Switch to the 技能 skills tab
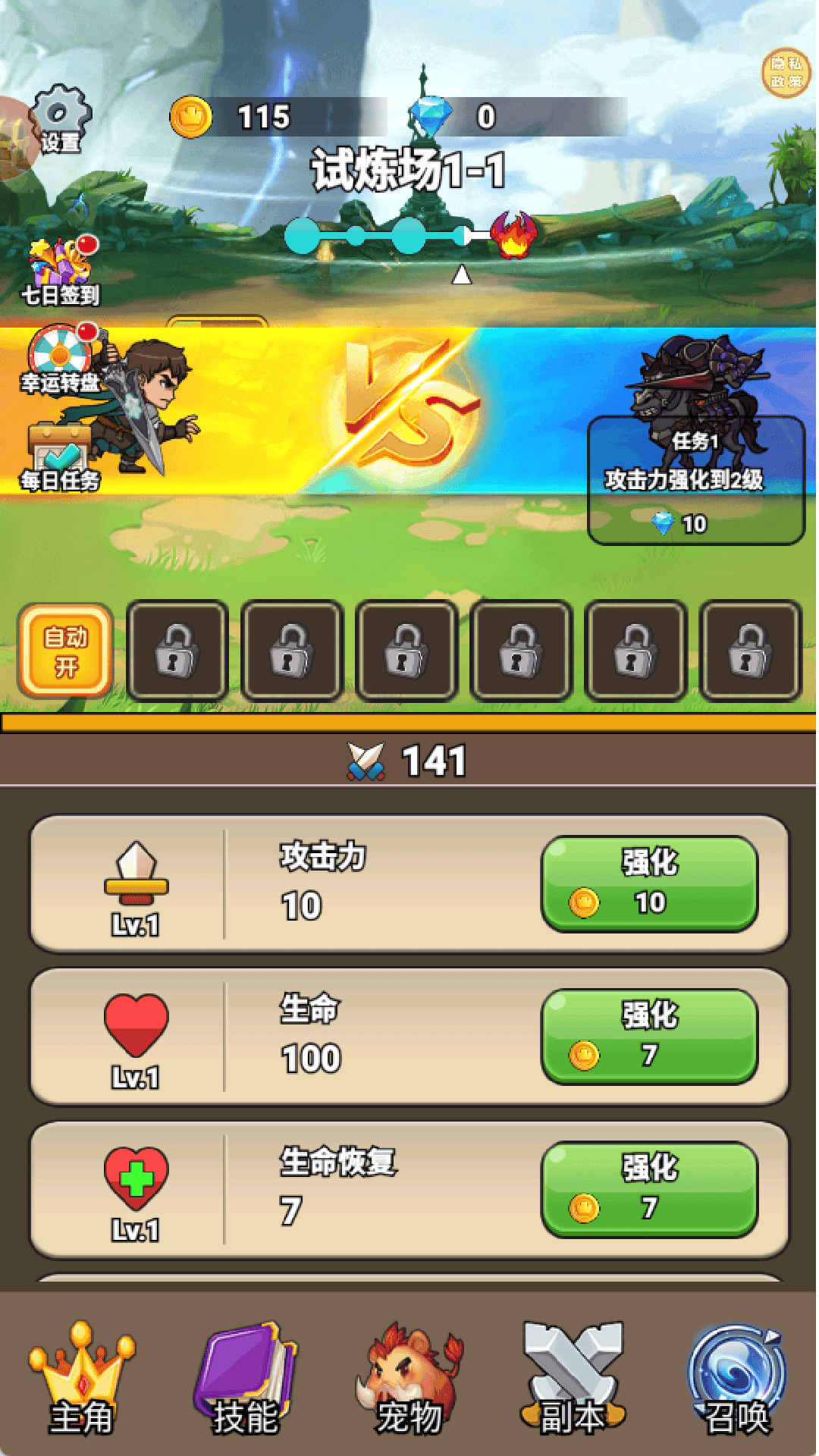 pyautogui.click(x=246, y=1380)
